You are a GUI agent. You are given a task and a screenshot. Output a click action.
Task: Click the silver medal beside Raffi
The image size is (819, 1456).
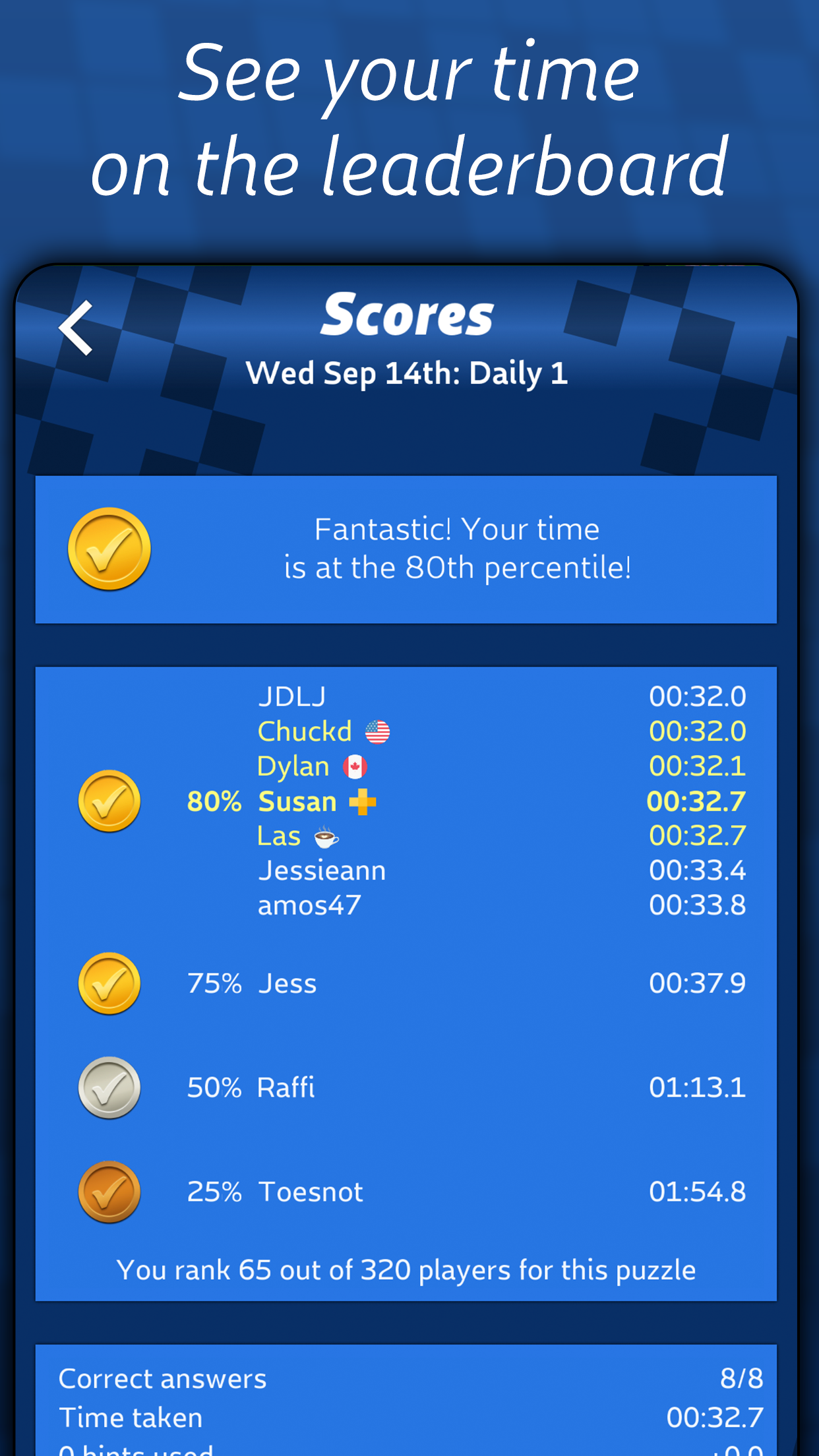click(x=109, y=1087)
